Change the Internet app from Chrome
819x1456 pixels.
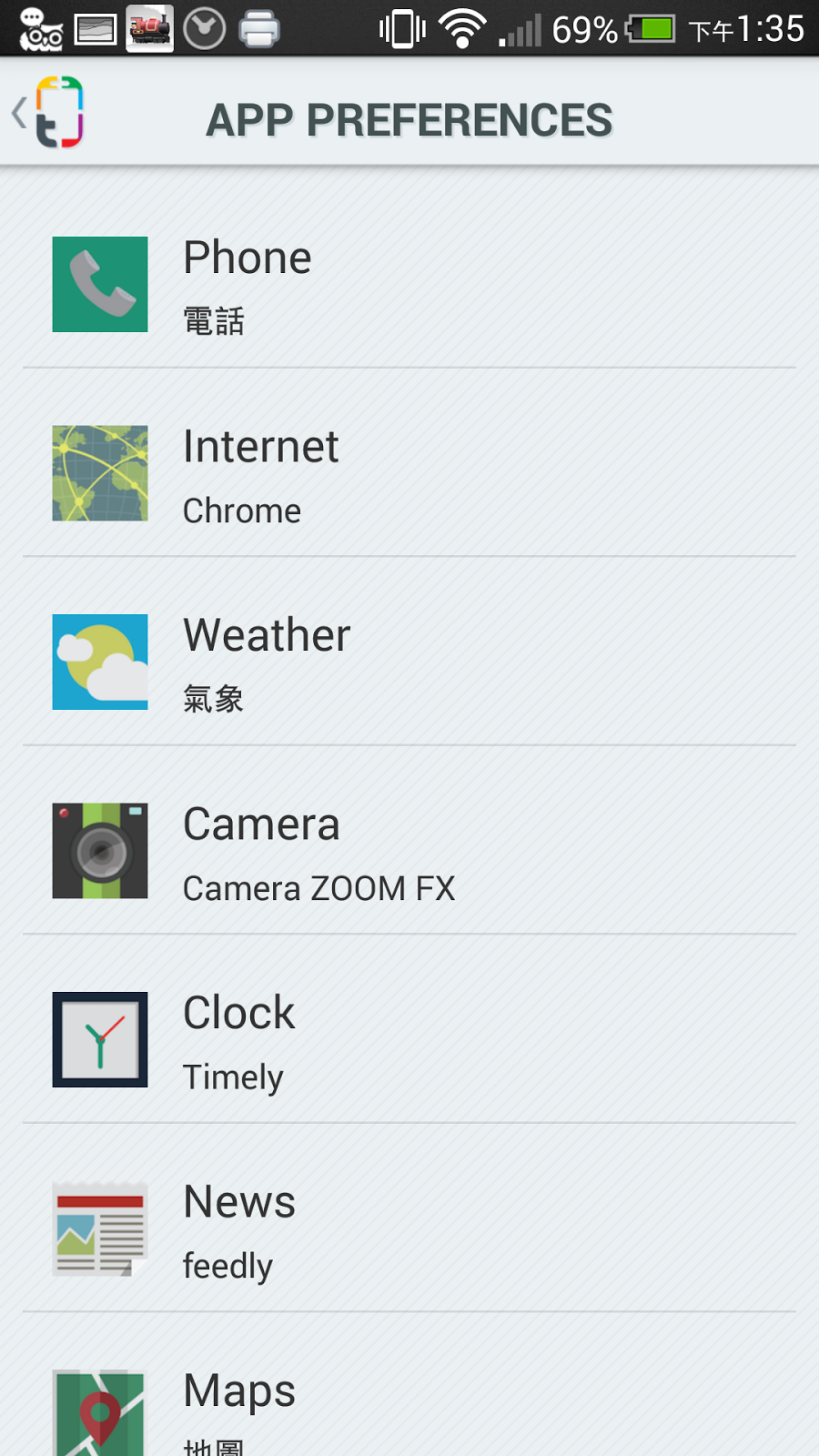tap(409, 473)
